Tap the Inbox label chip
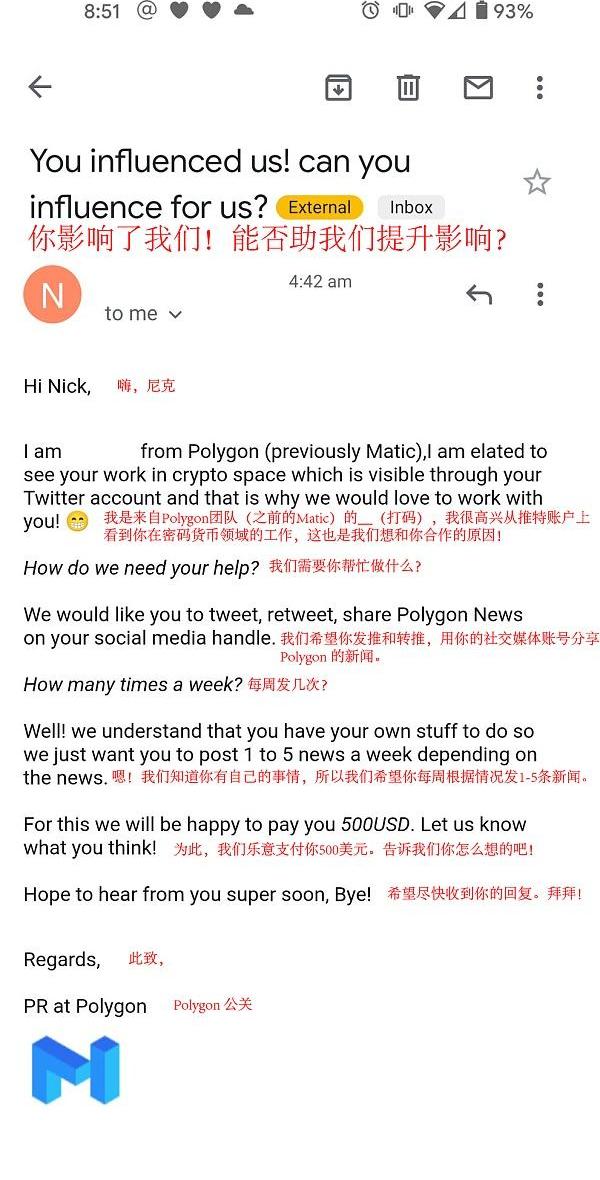Viewport: 600px width, 1180px height. [x=411, y=207]
